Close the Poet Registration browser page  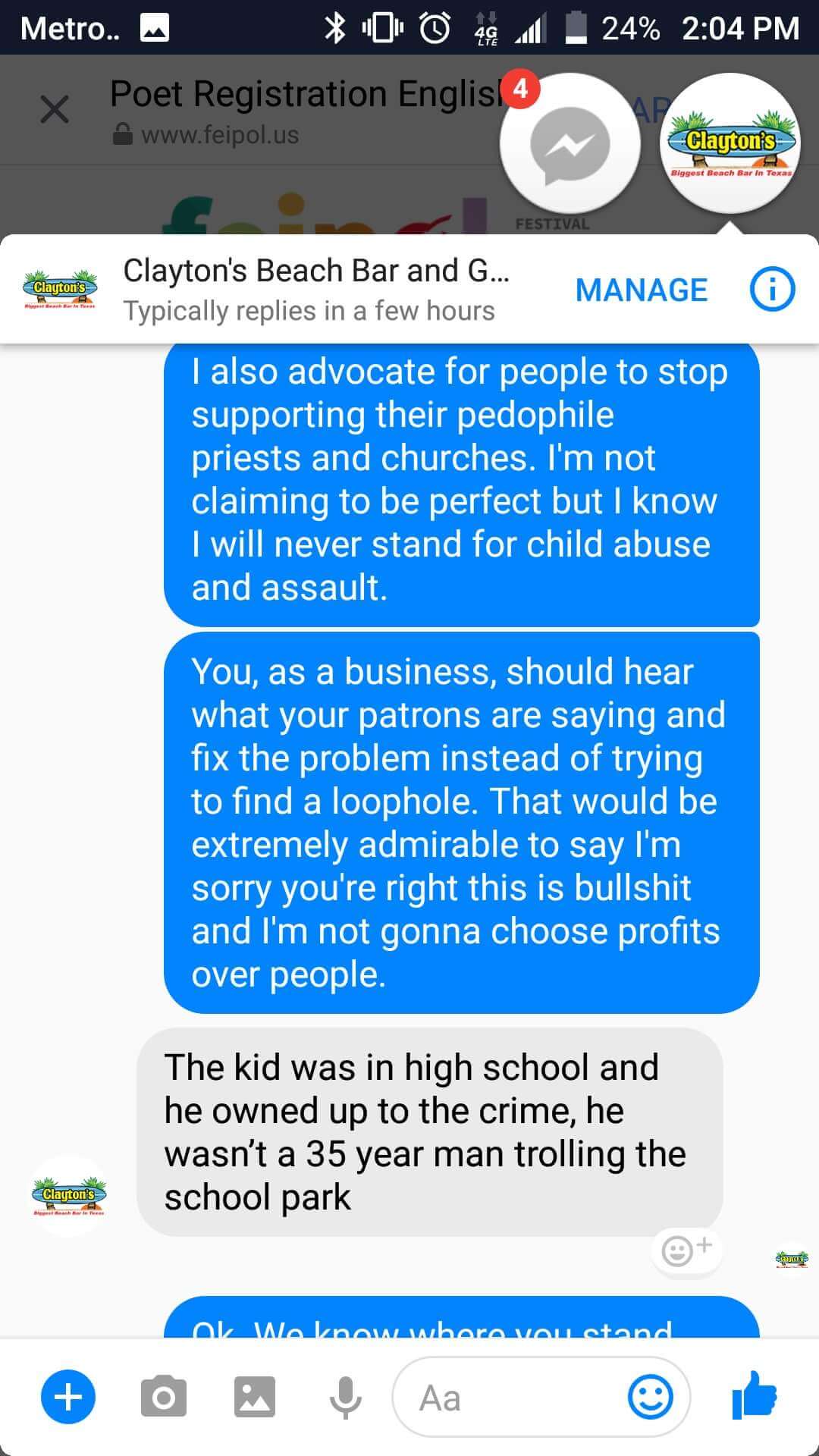[55, 110]
